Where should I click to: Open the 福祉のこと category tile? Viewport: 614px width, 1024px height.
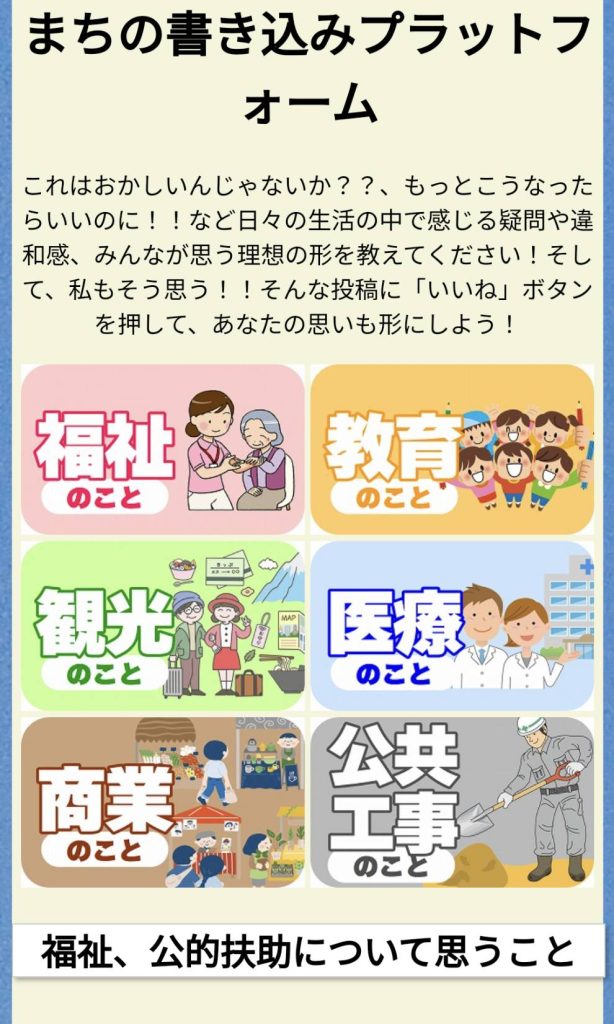click(x=163, y=449)
